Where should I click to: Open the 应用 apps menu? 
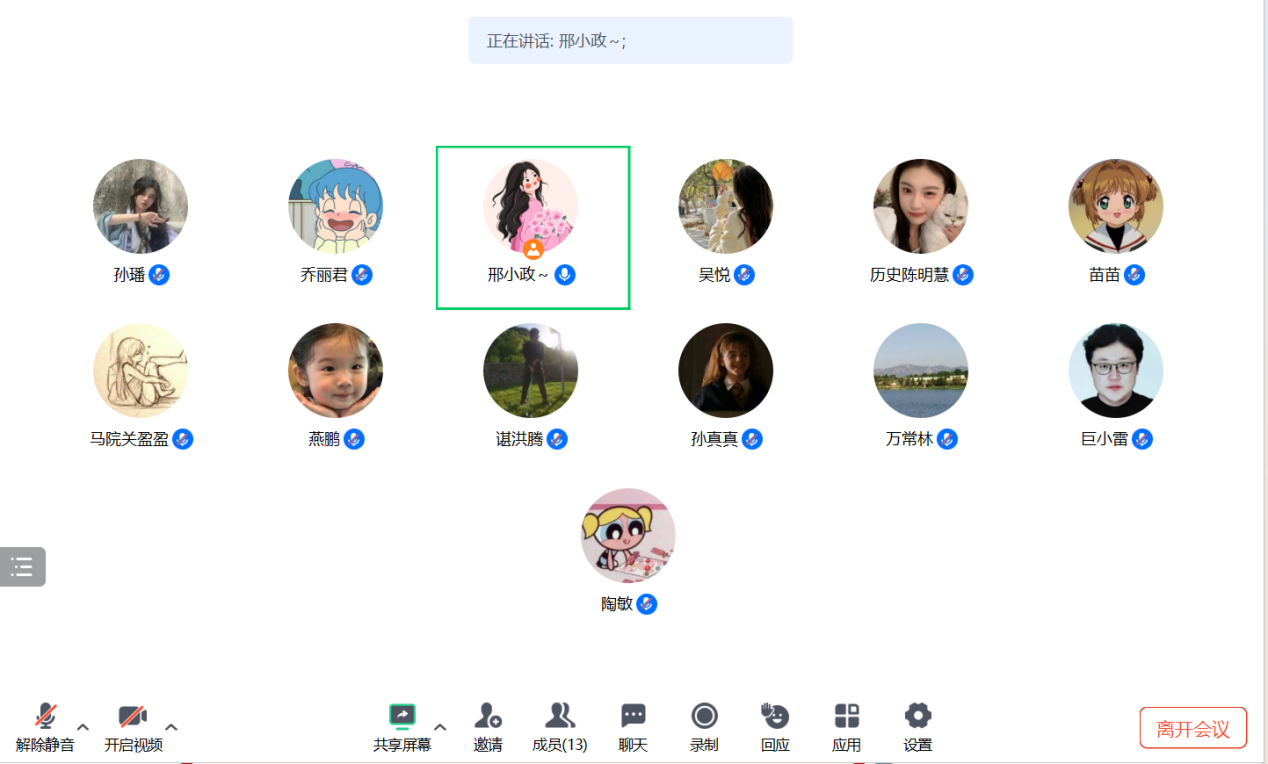847,726
